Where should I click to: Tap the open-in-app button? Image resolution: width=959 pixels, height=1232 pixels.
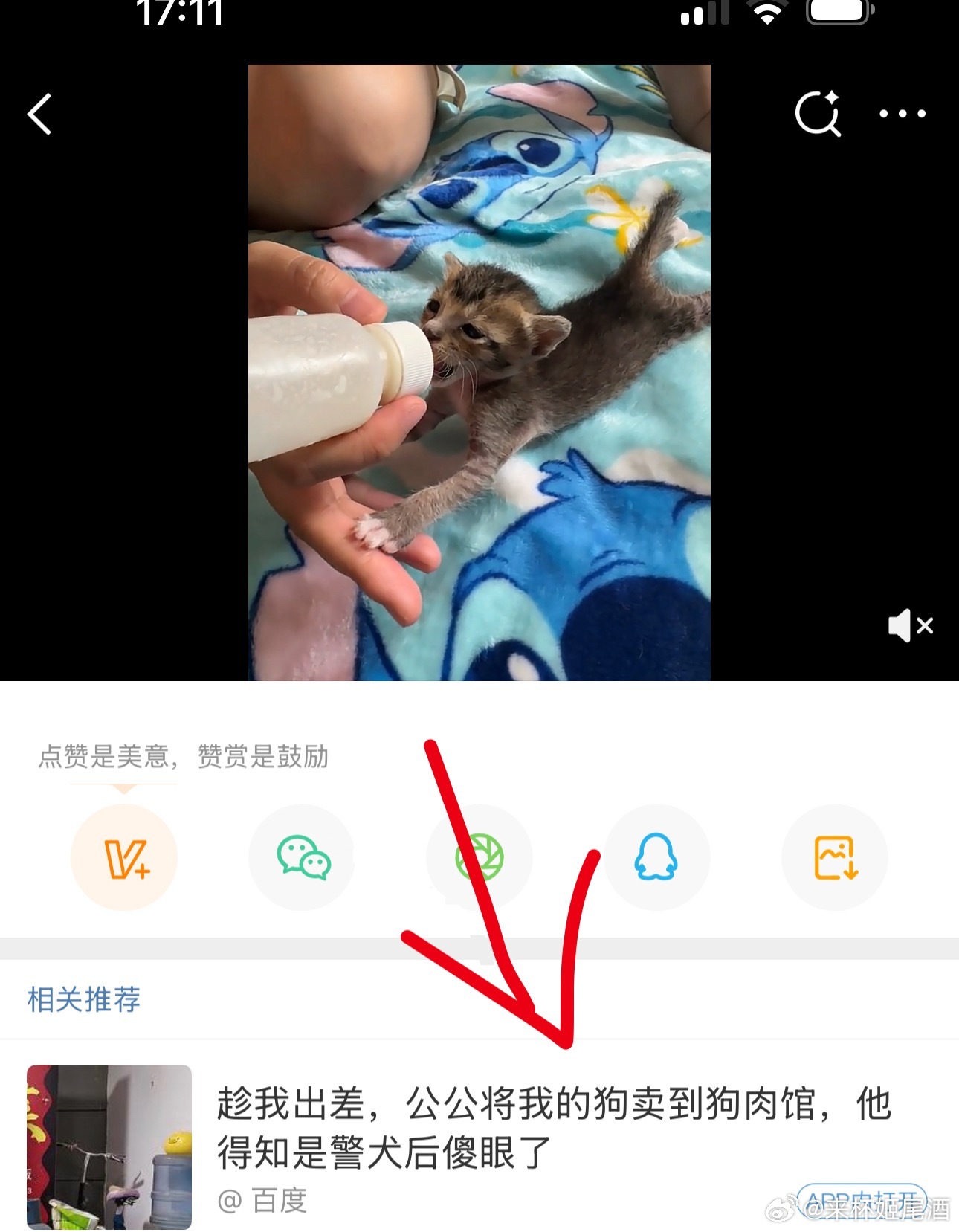tap(862, 1199)
